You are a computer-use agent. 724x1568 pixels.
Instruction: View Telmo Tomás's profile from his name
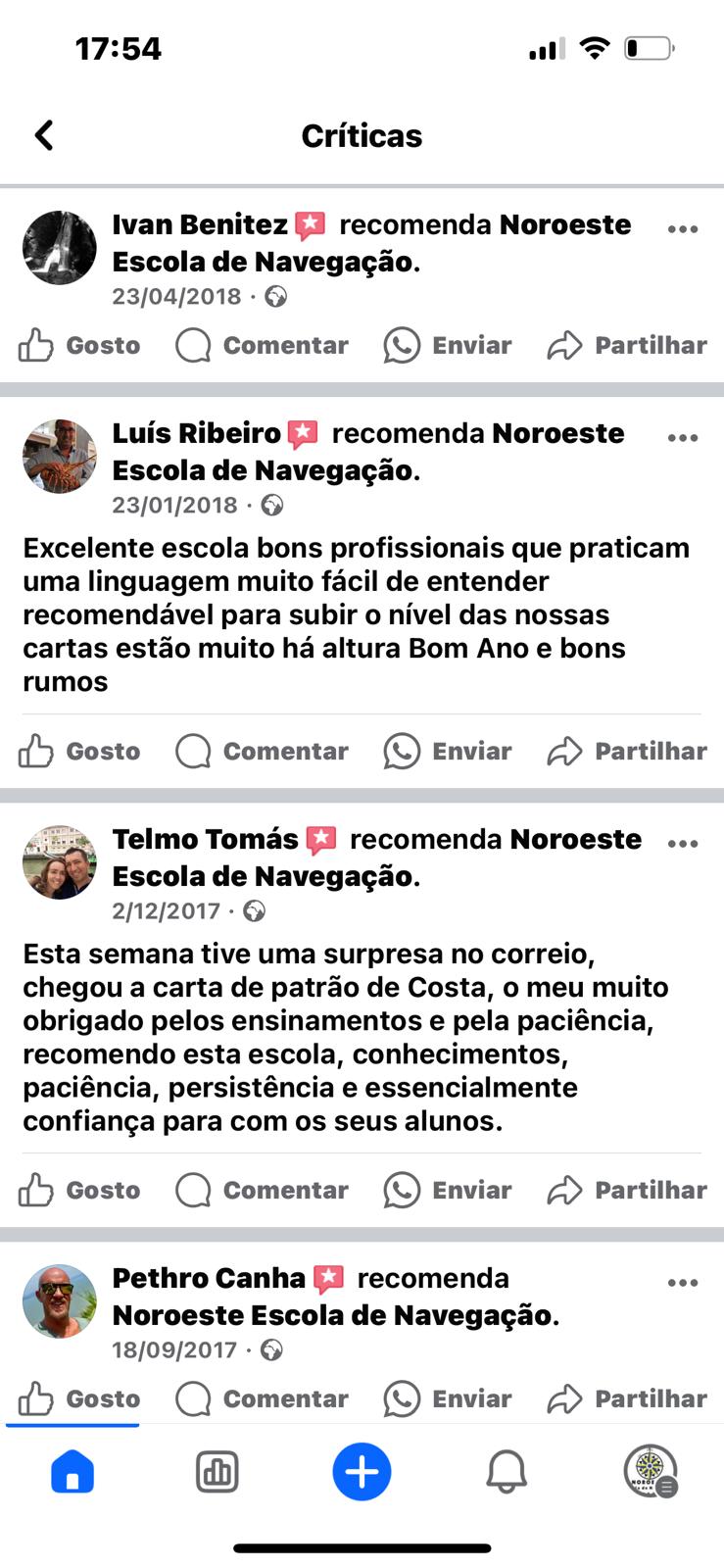coord(205,839)
